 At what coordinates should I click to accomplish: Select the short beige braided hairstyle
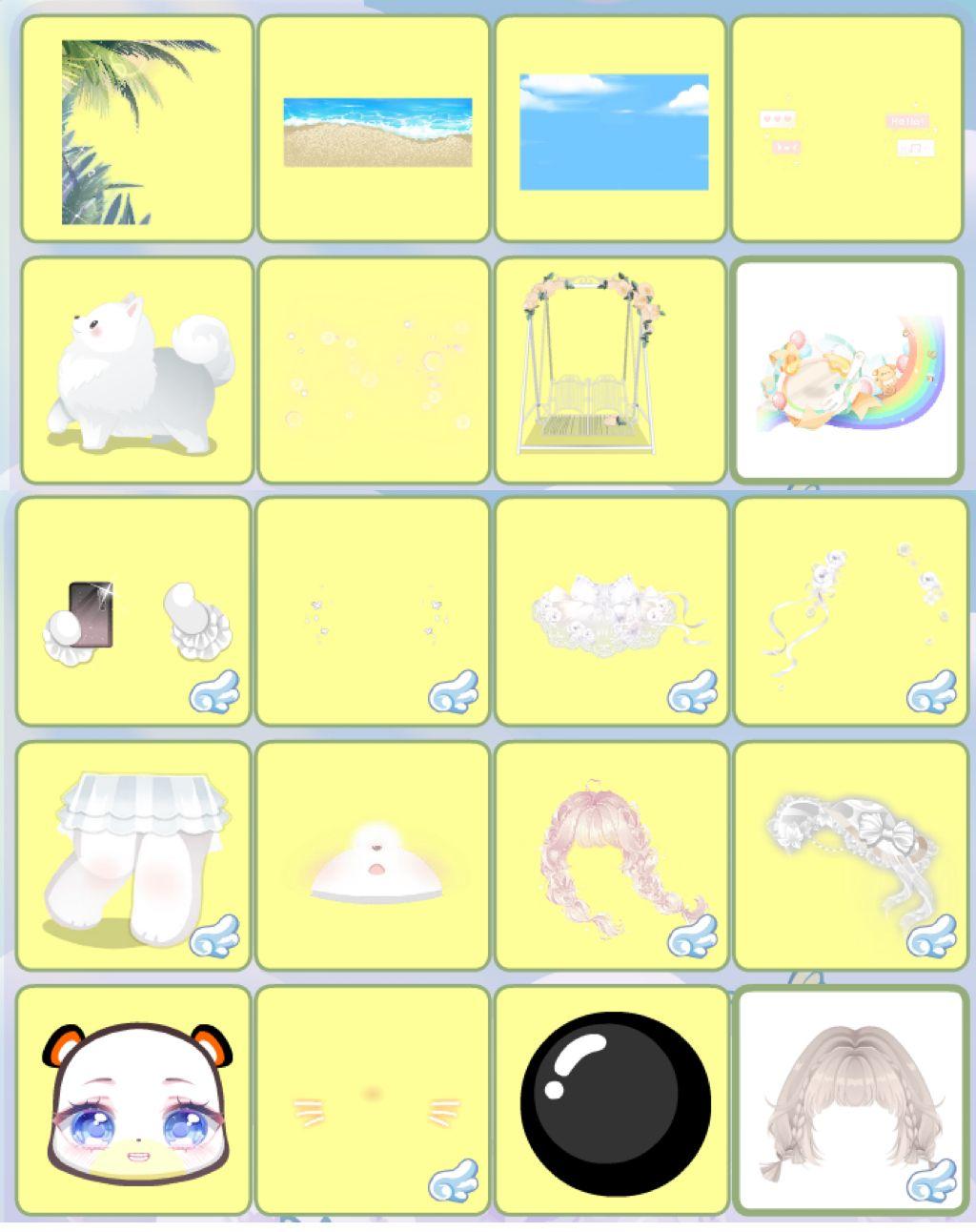(x=850, y=1100)
